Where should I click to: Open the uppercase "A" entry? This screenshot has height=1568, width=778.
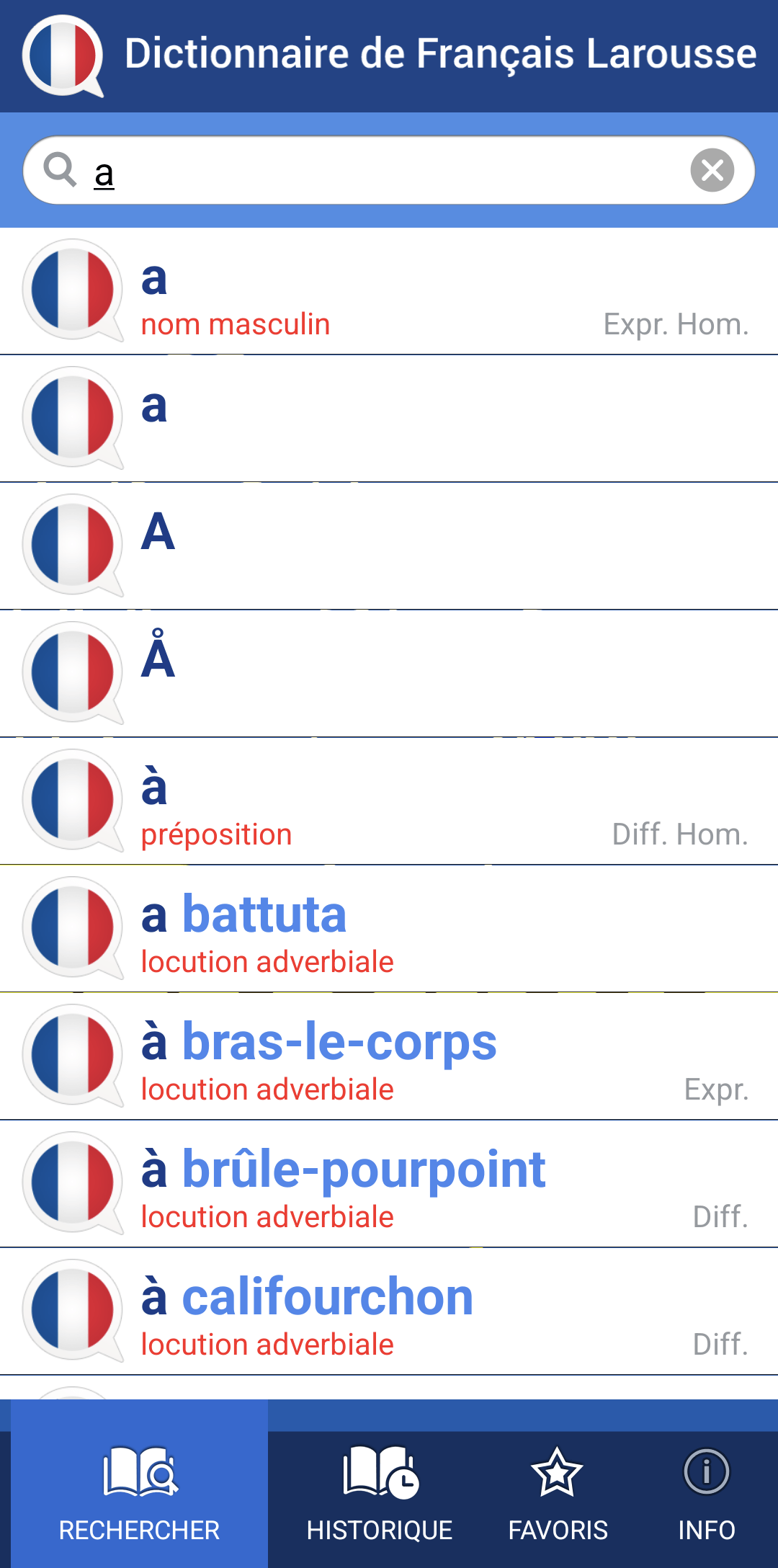(389, 545)
